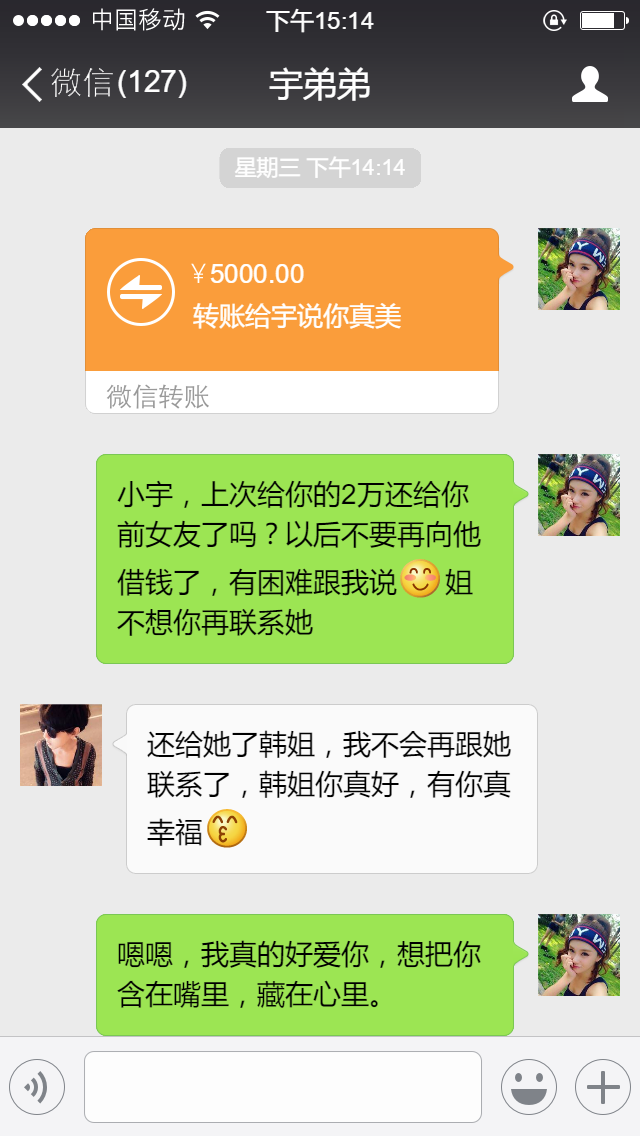This screenshot has height=1136, width=640.
Task: Open 宇弟弟's avatar profile
Action: pos(61,745)
